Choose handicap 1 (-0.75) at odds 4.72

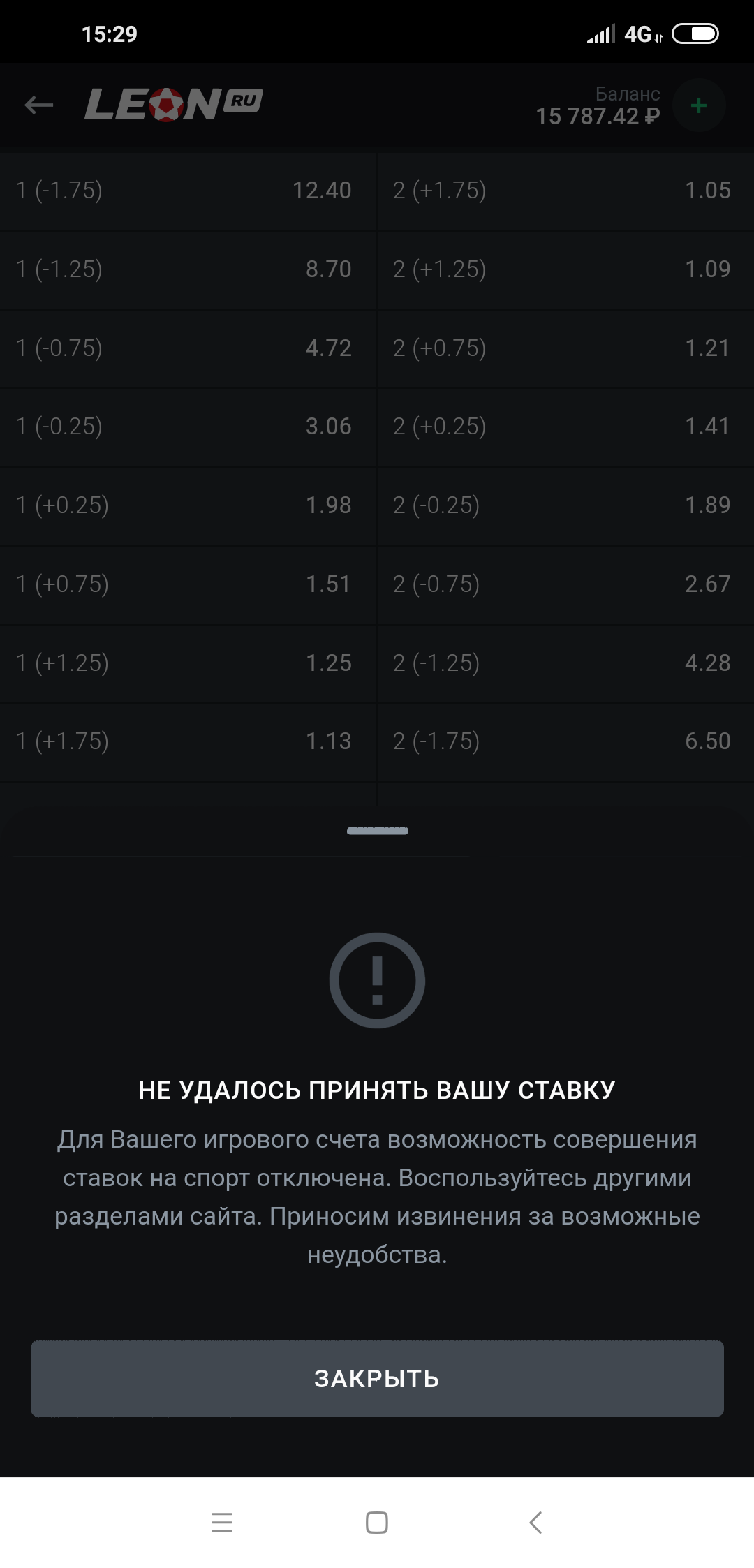[x=187, y=348]
